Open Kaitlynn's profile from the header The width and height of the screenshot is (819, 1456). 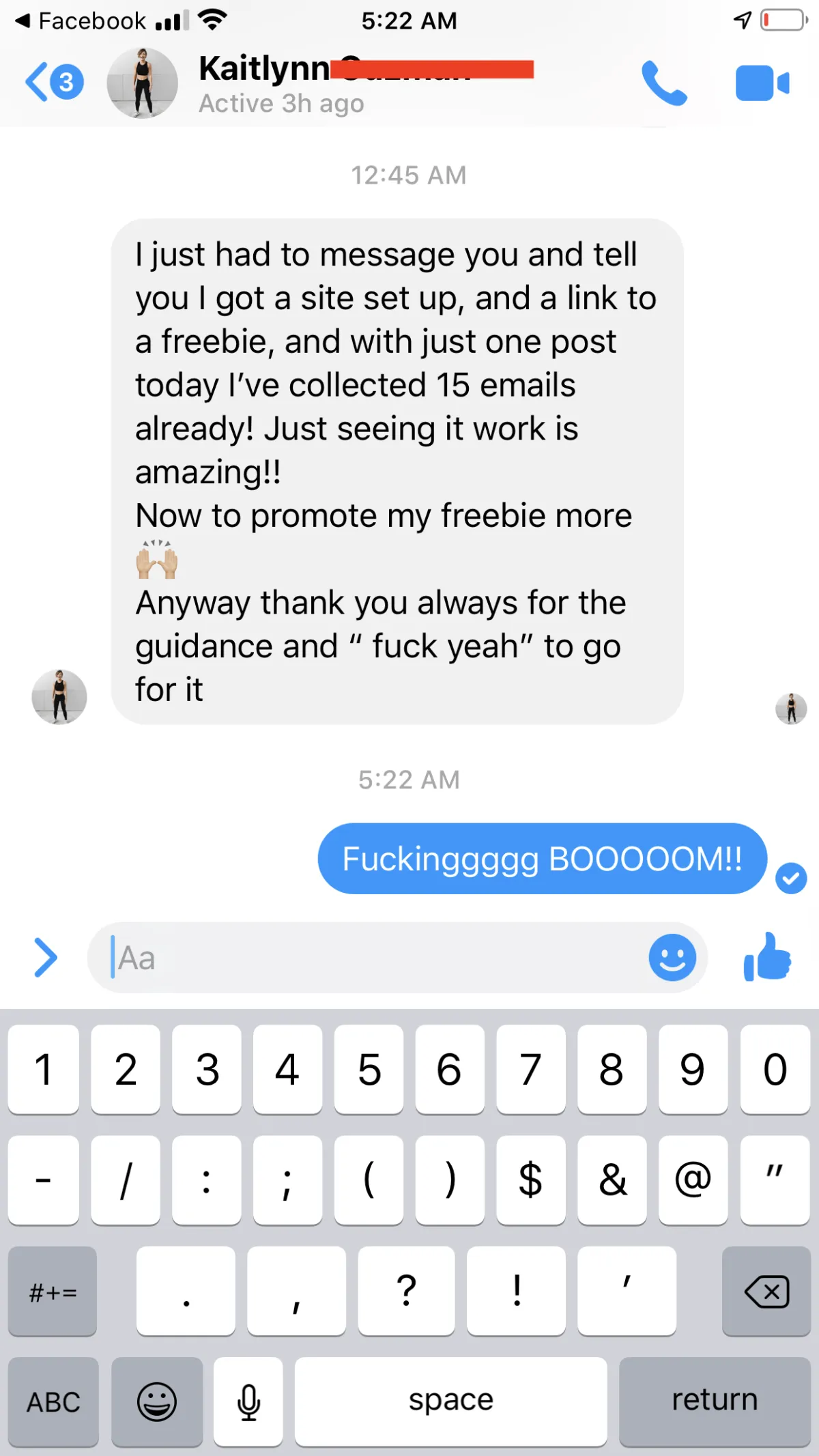[143, 83]
